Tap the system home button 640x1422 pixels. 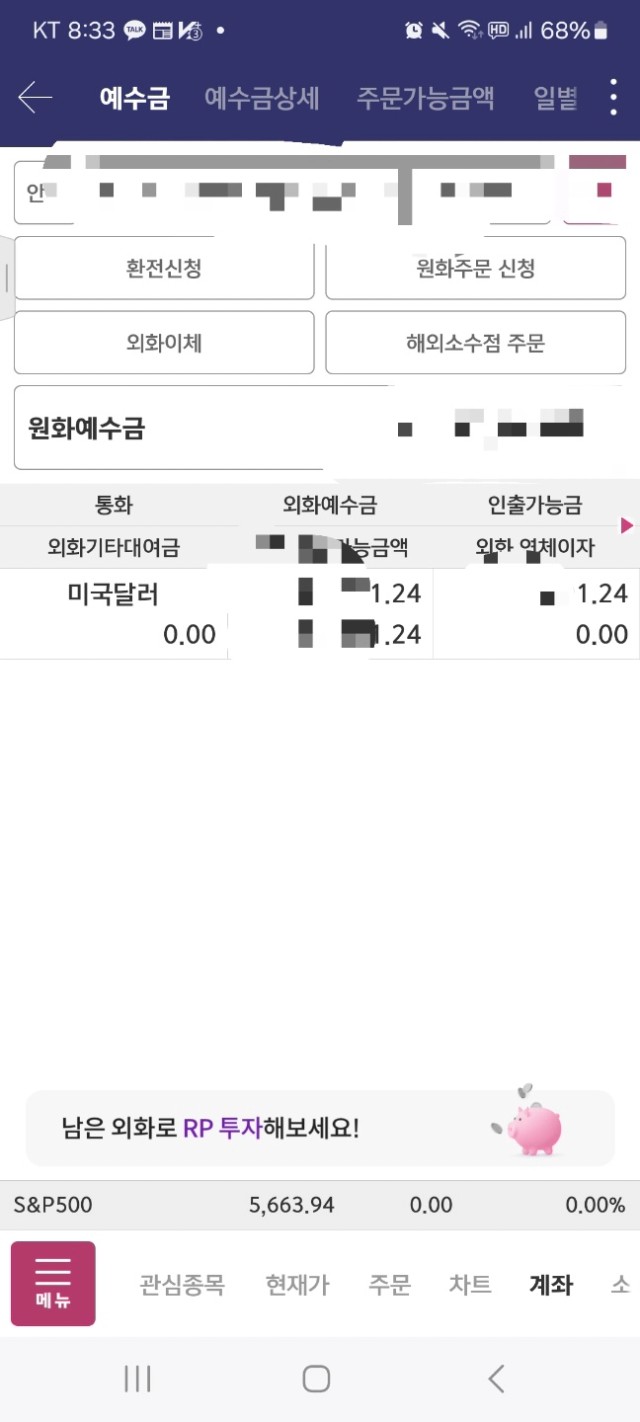[316, 1379]
